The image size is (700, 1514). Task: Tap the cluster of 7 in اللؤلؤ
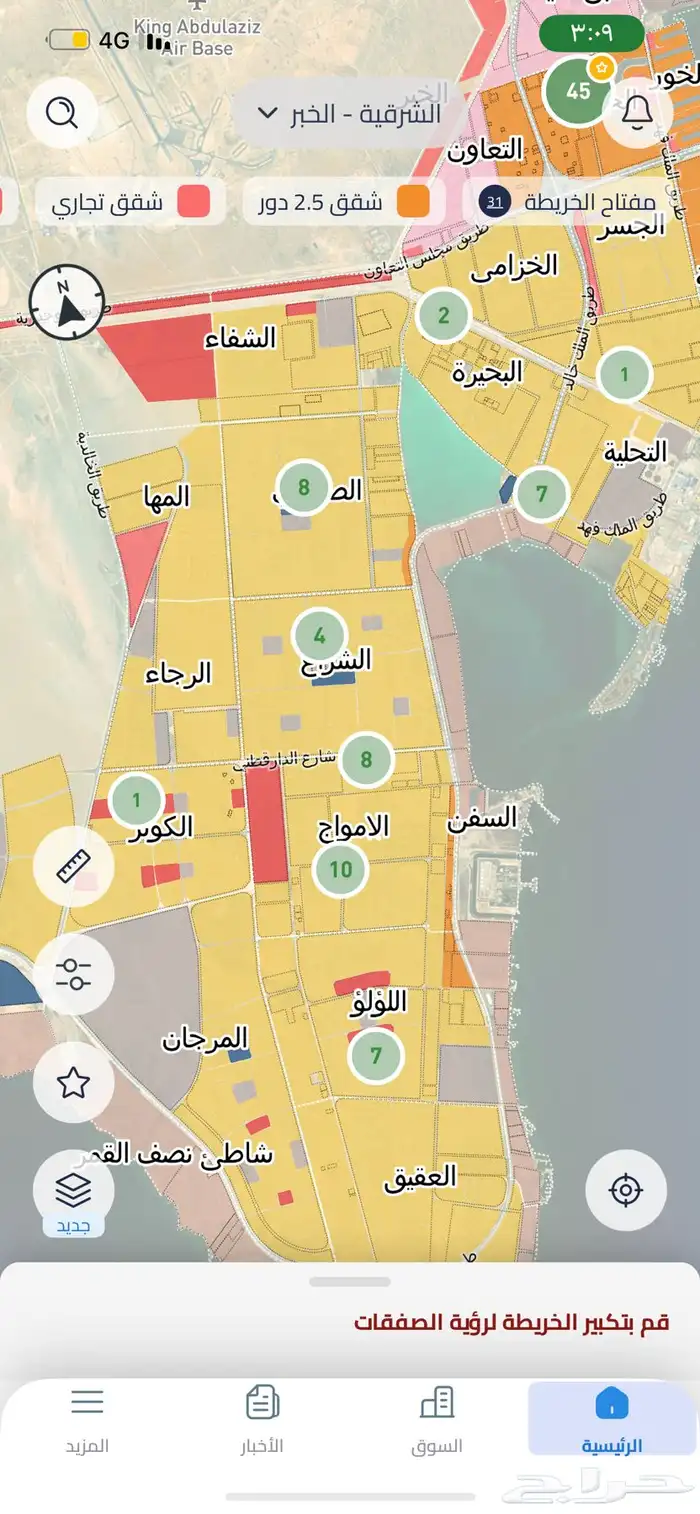[376, 1055]
